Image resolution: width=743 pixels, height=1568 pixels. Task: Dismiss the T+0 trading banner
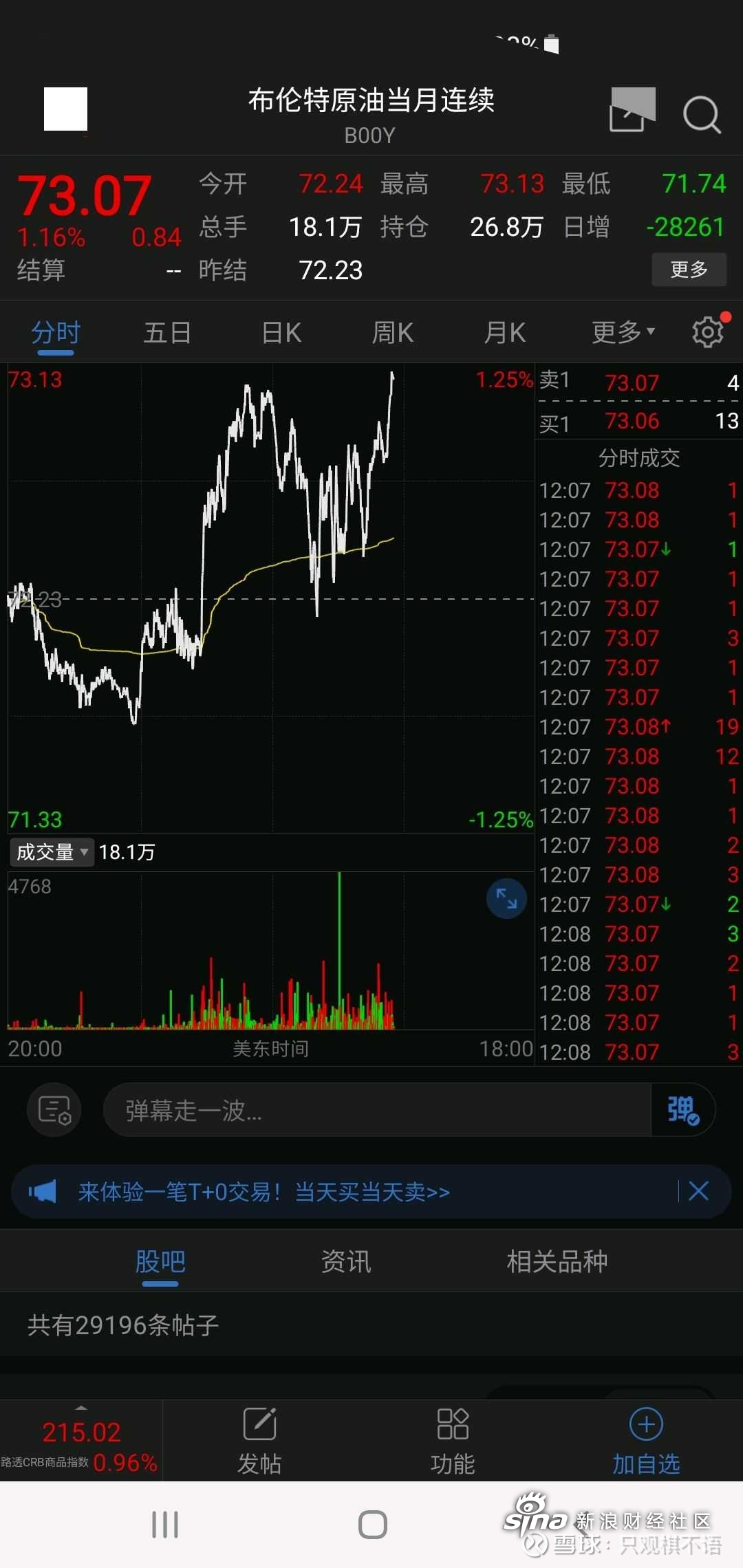(x=698, y=1191)
